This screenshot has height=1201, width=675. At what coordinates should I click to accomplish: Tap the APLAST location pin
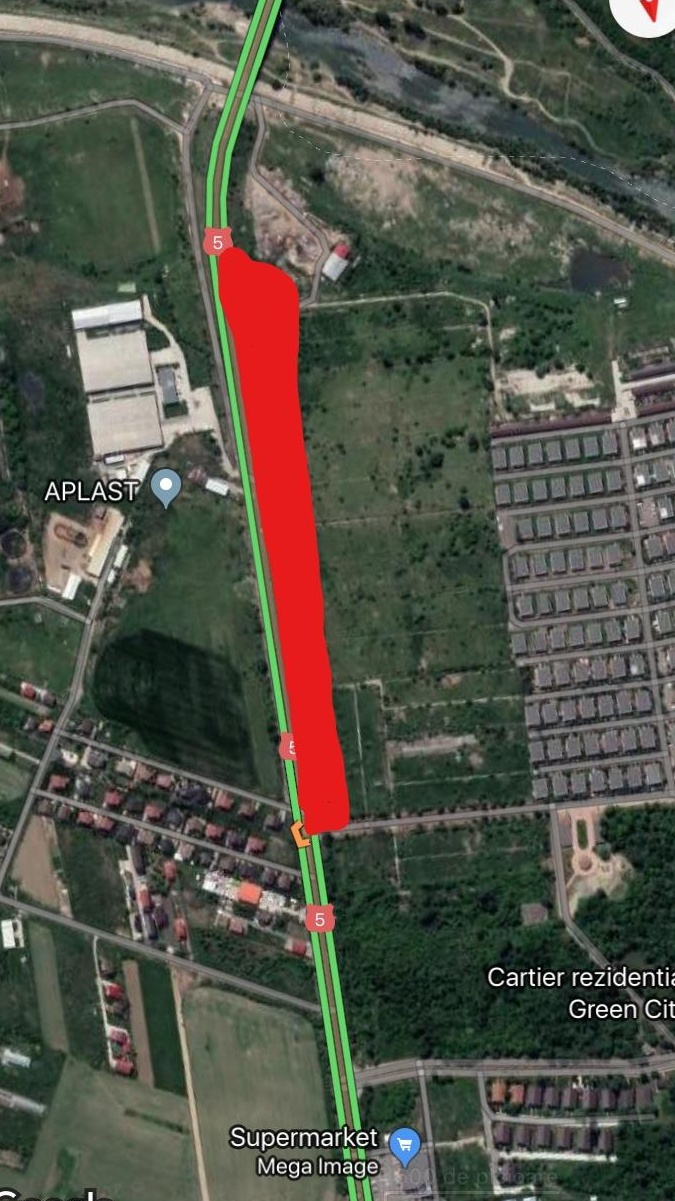coord(165,488)
